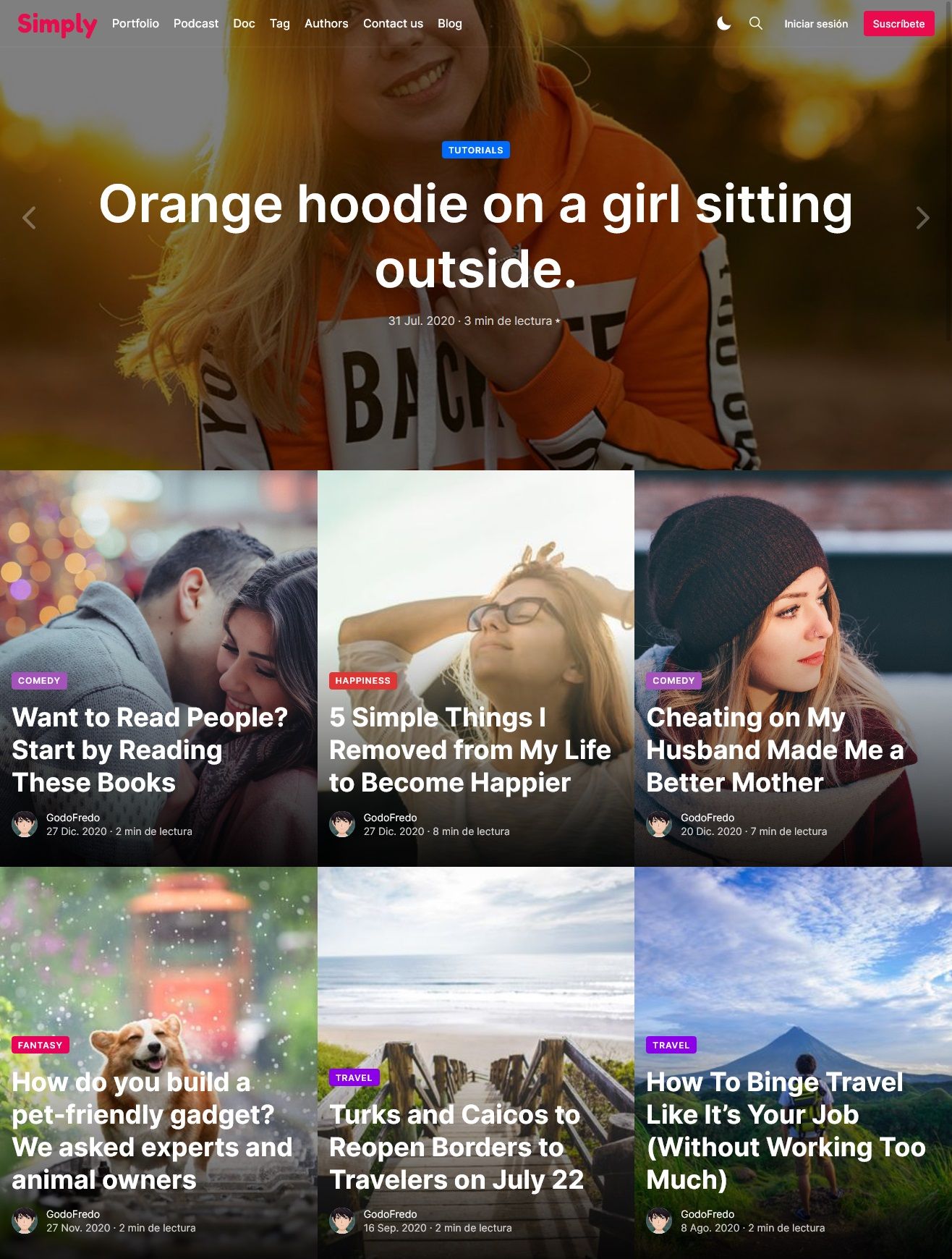
Task: Tap the Suscríbete button
Action: pos(898,24)
